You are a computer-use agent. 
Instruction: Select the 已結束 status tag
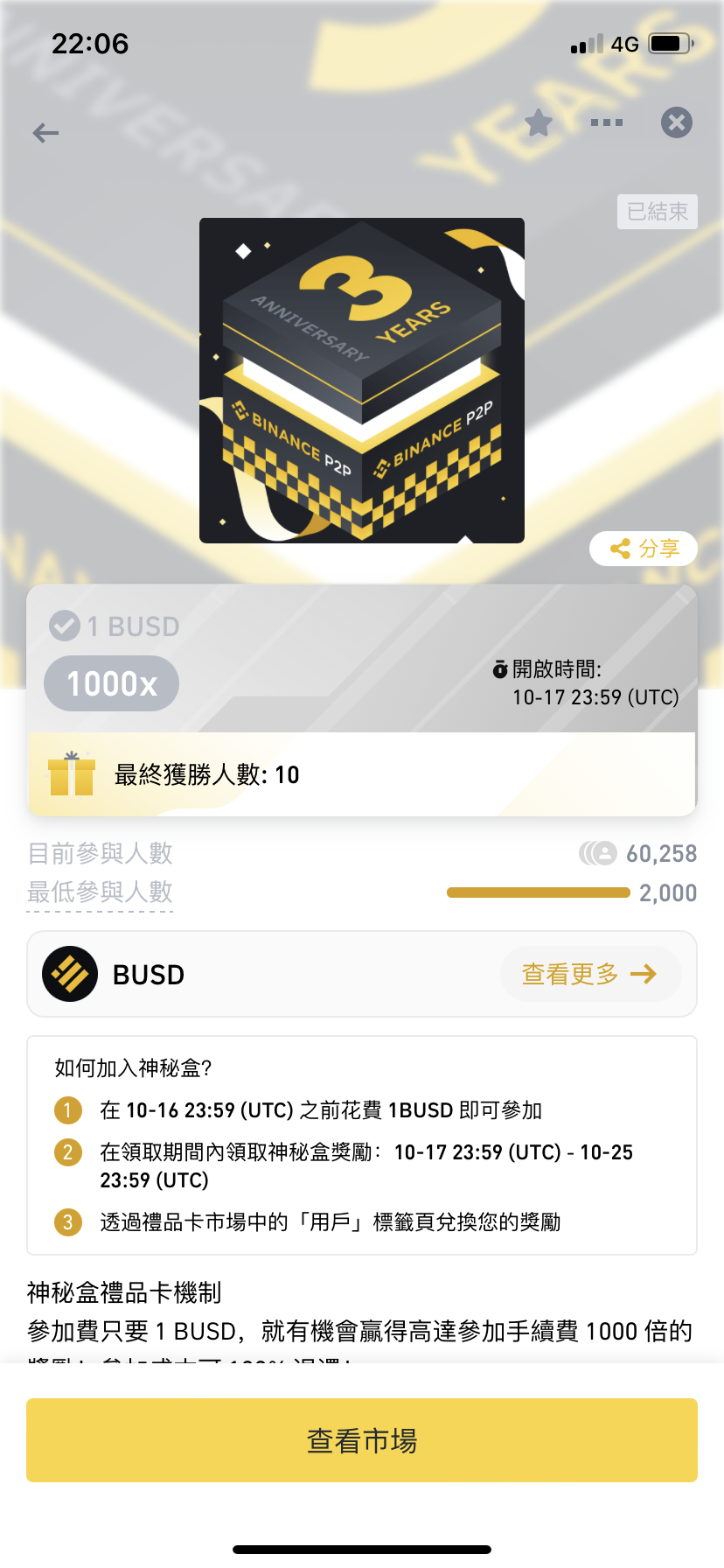(657, 212)
